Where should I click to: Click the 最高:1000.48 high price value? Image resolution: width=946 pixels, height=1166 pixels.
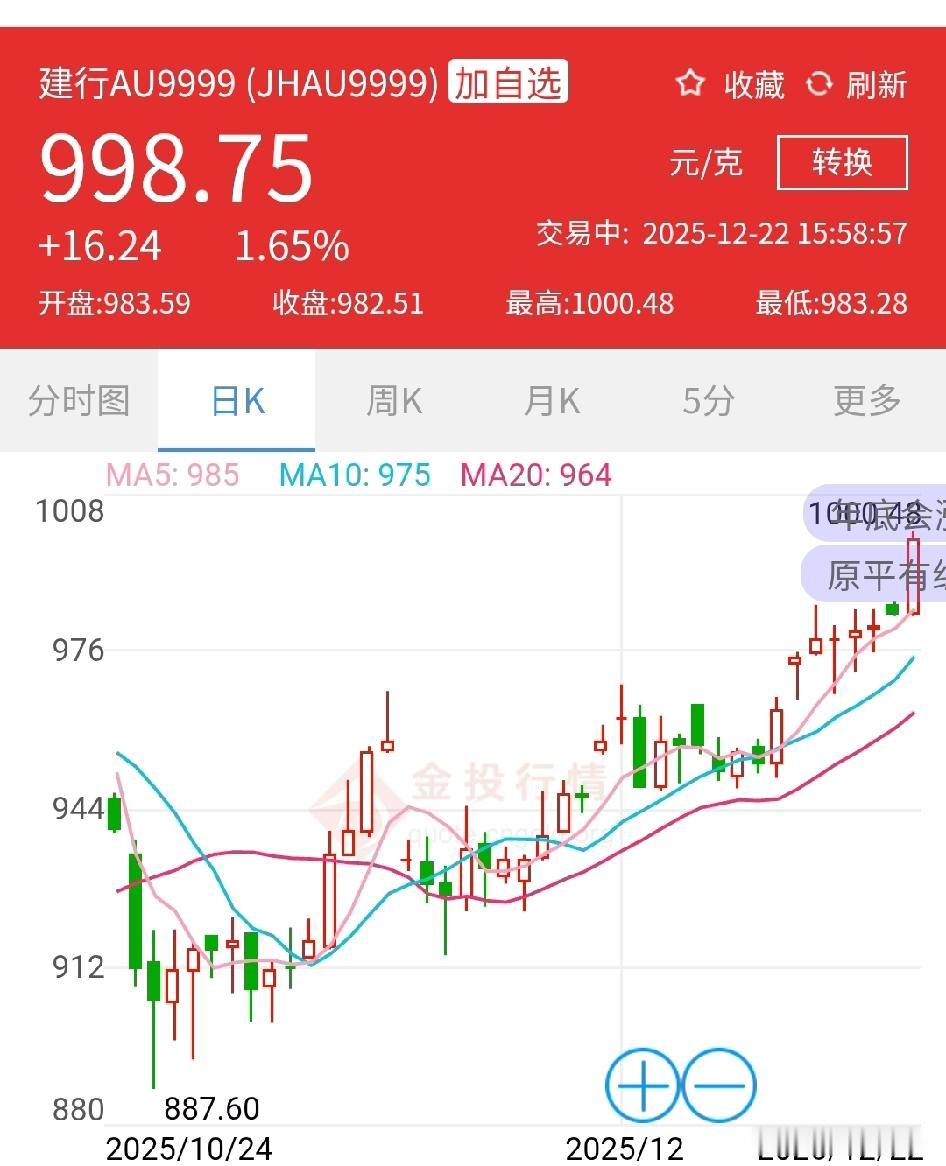590,304
